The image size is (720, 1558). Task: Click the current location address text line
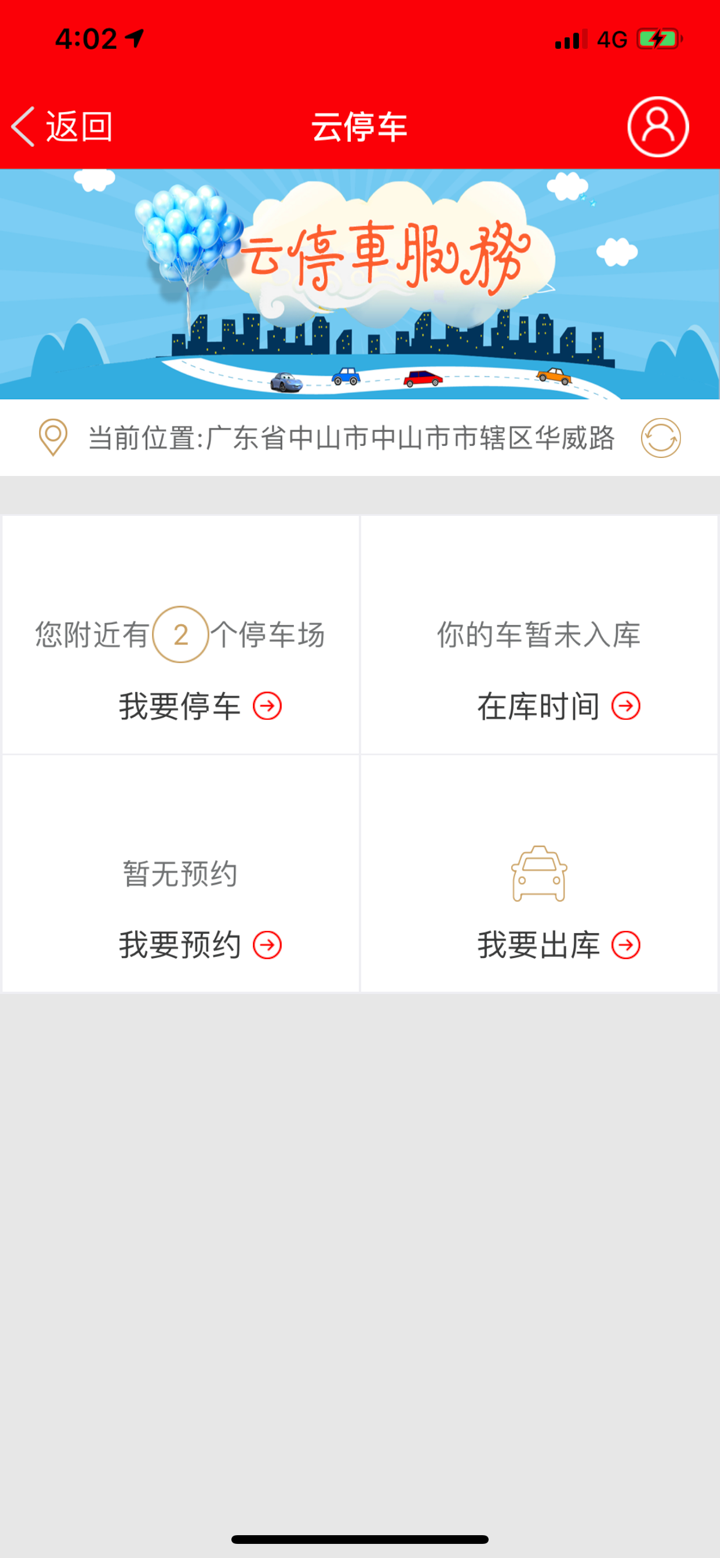point(350,437)
